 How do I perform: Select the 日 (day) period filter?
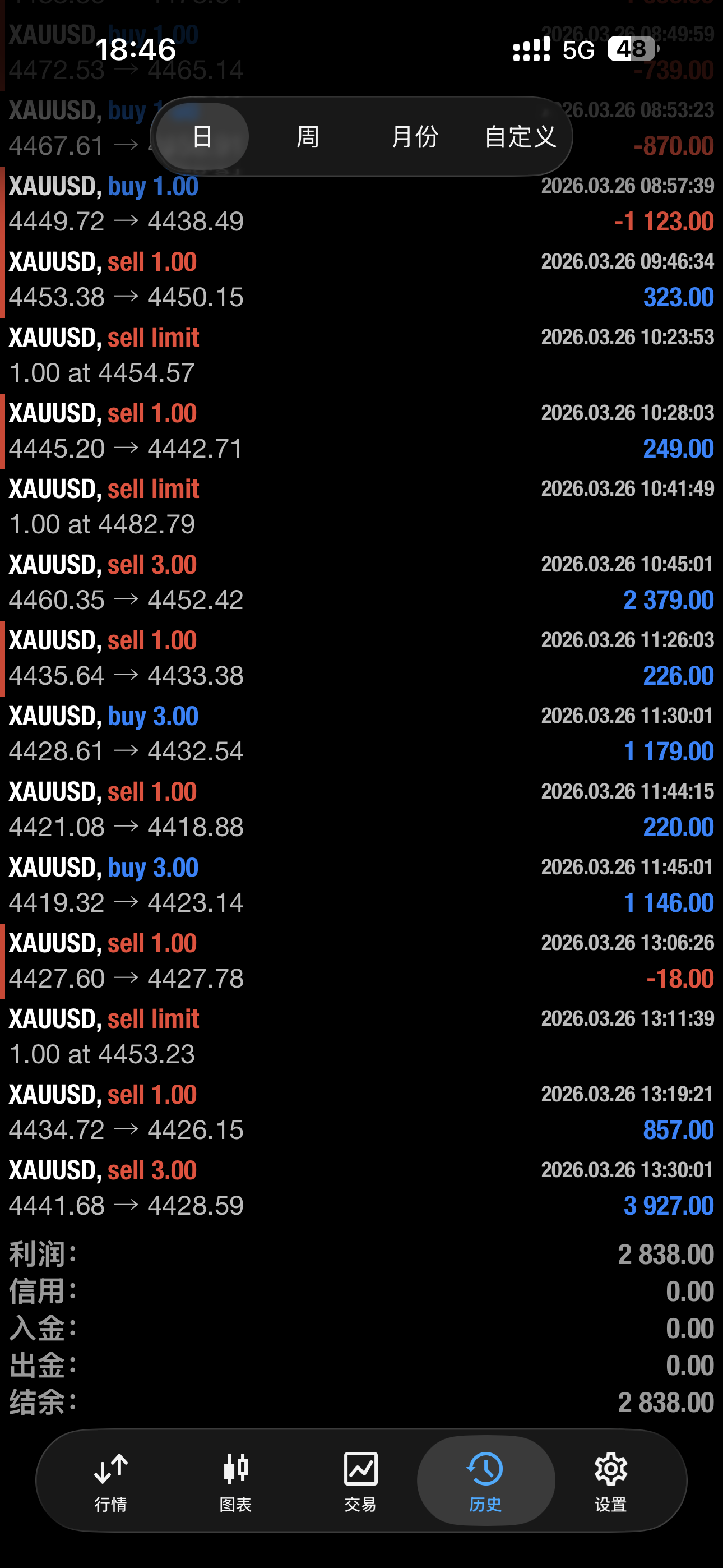(x=202, y=136)
